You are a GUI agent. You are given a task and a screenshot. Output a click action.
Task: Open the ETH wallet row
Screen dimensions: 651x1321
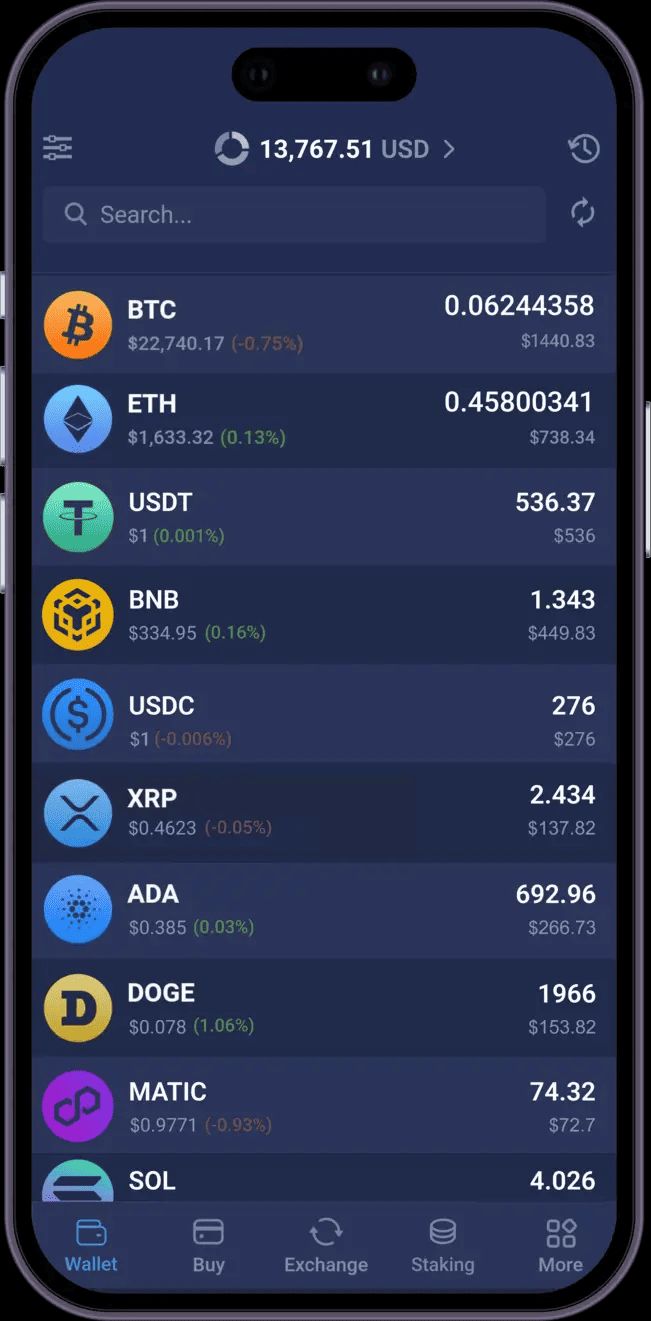(x=324, y=419)
